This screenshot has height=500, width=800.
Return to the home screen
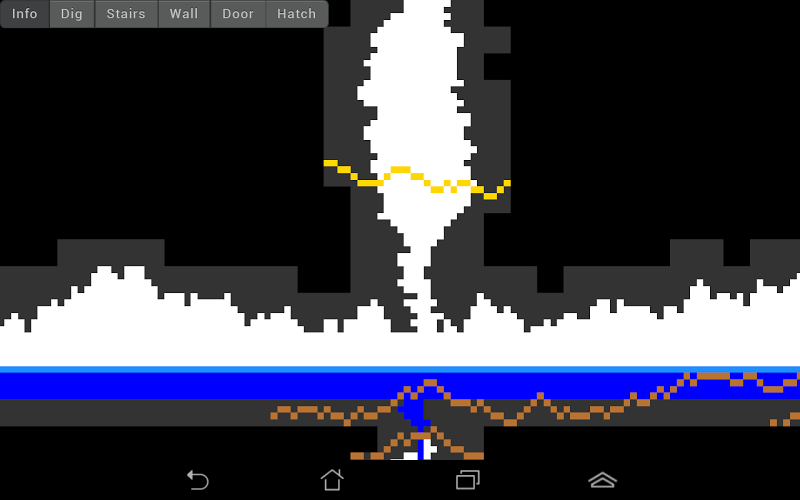click(x=332, y=480)
